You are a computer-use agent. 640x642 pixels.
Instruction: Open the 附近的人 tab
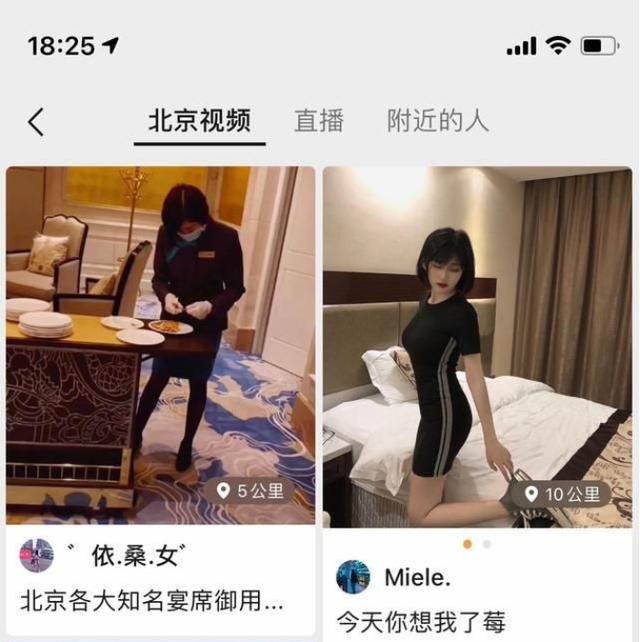(437, 122)
